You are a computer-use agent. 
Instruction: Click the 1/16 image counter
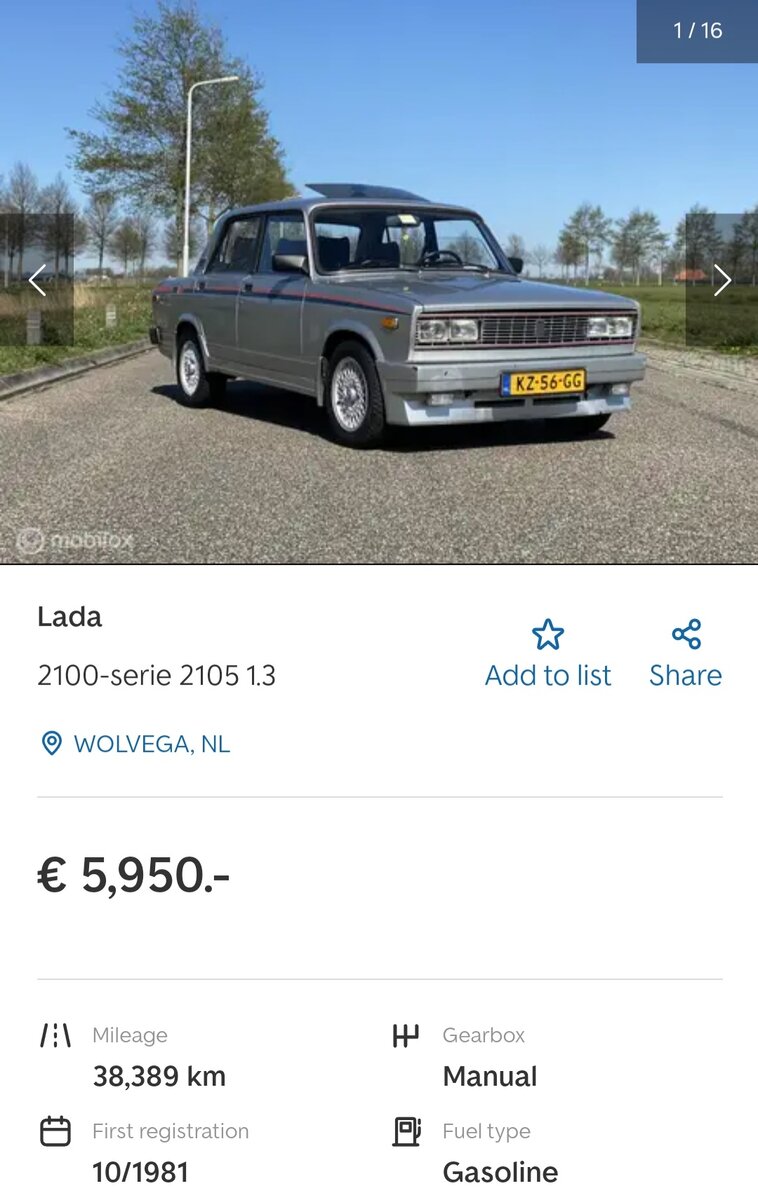(x=695, y=31)
